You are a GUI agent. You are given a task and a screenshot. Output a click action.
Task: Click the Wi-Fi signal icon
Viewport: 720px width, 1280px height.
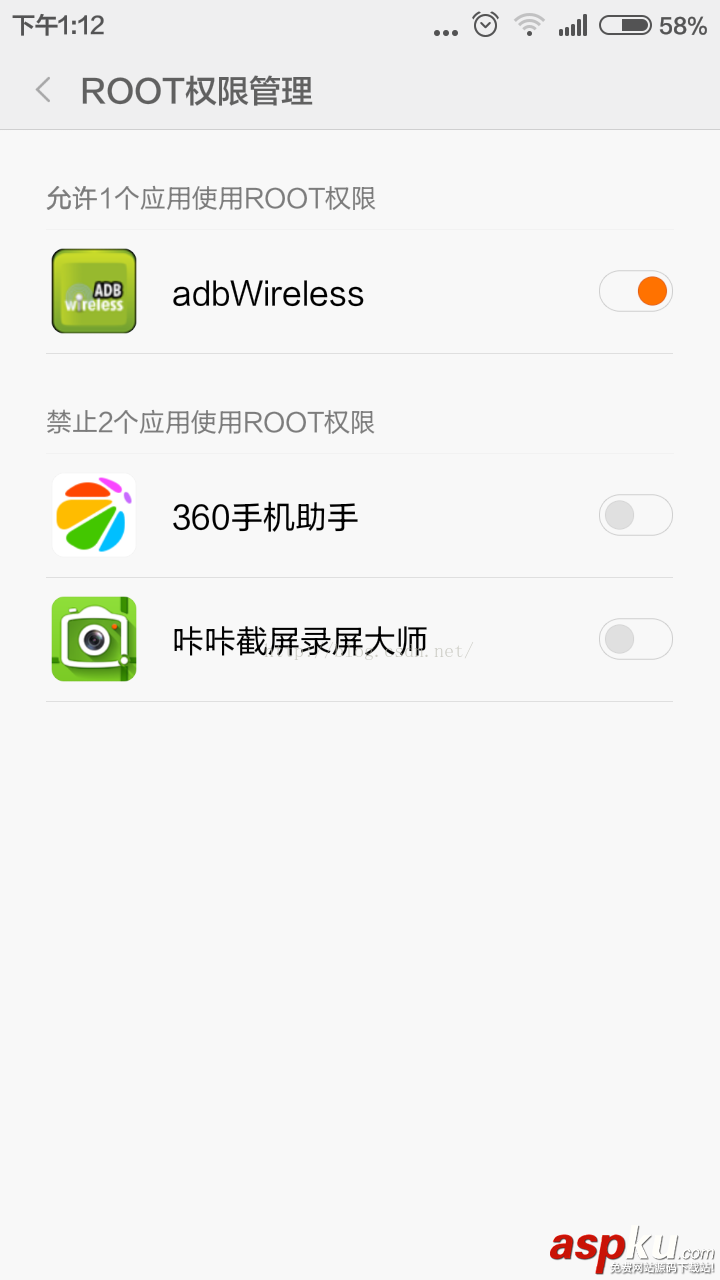pyautogui.click(x=528, y=24)
